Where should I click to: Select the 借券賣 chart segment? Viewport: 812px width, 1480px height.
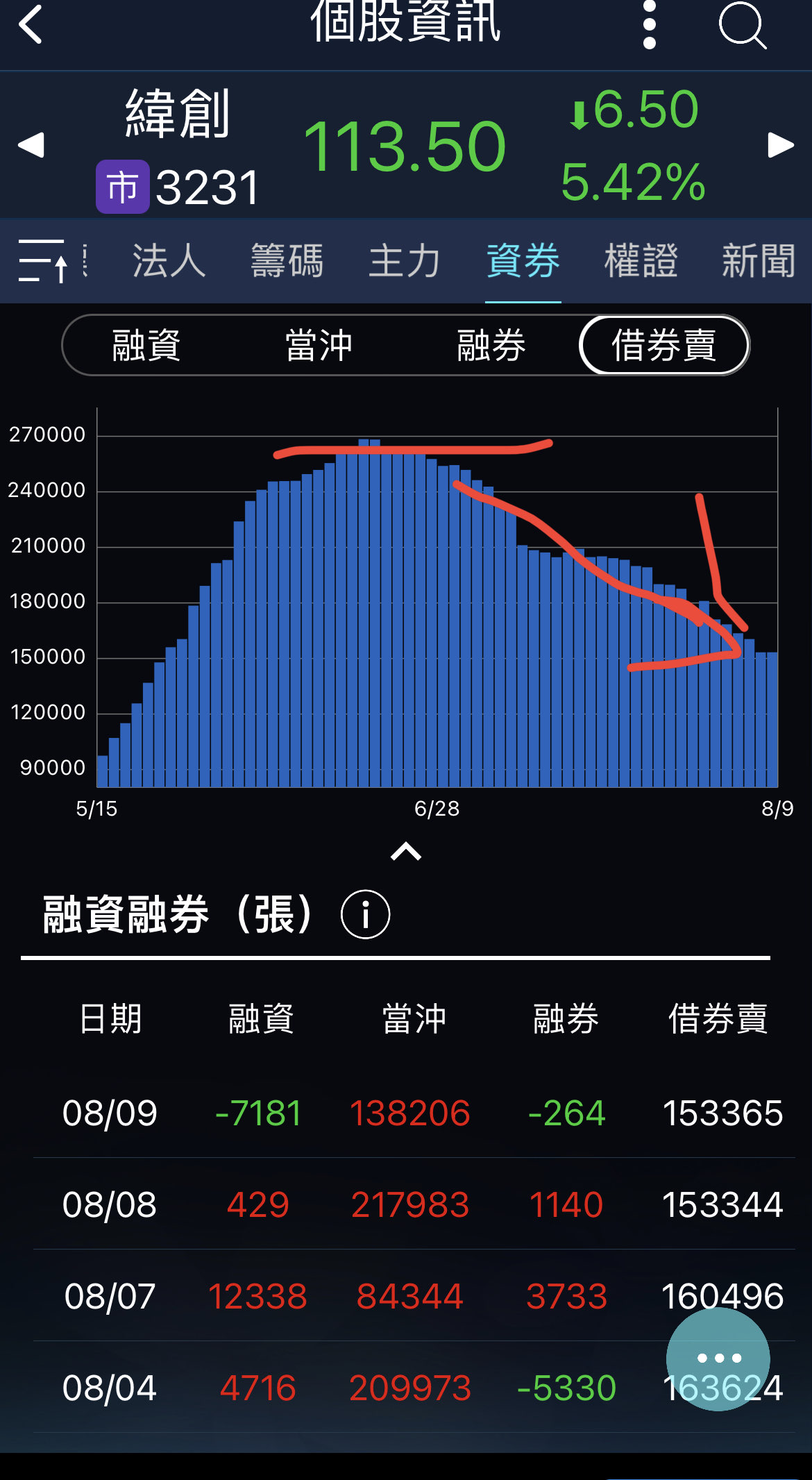tap(664, 345)
